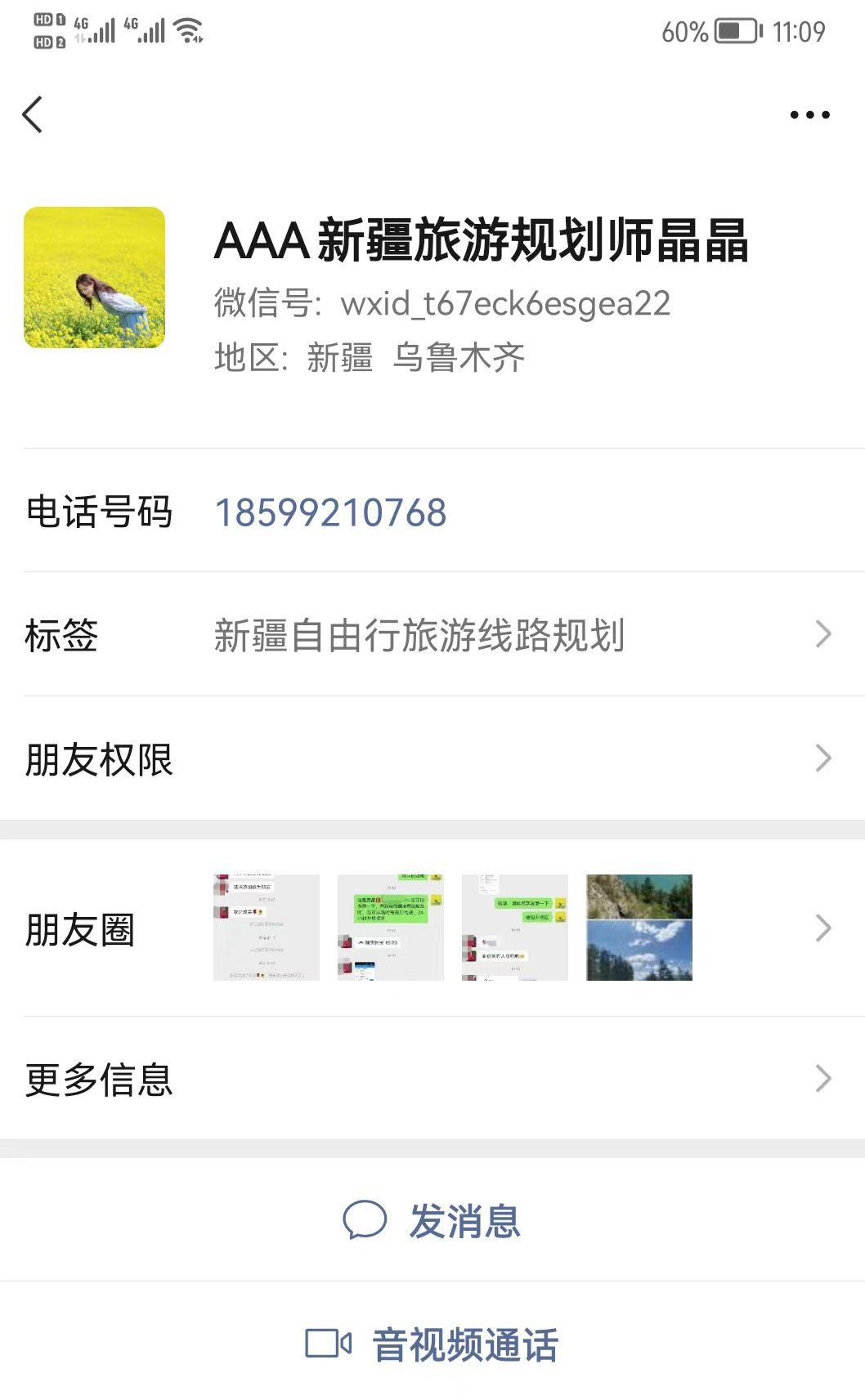
Task: Open the 标签 tag row
Action: pos(432,635)
